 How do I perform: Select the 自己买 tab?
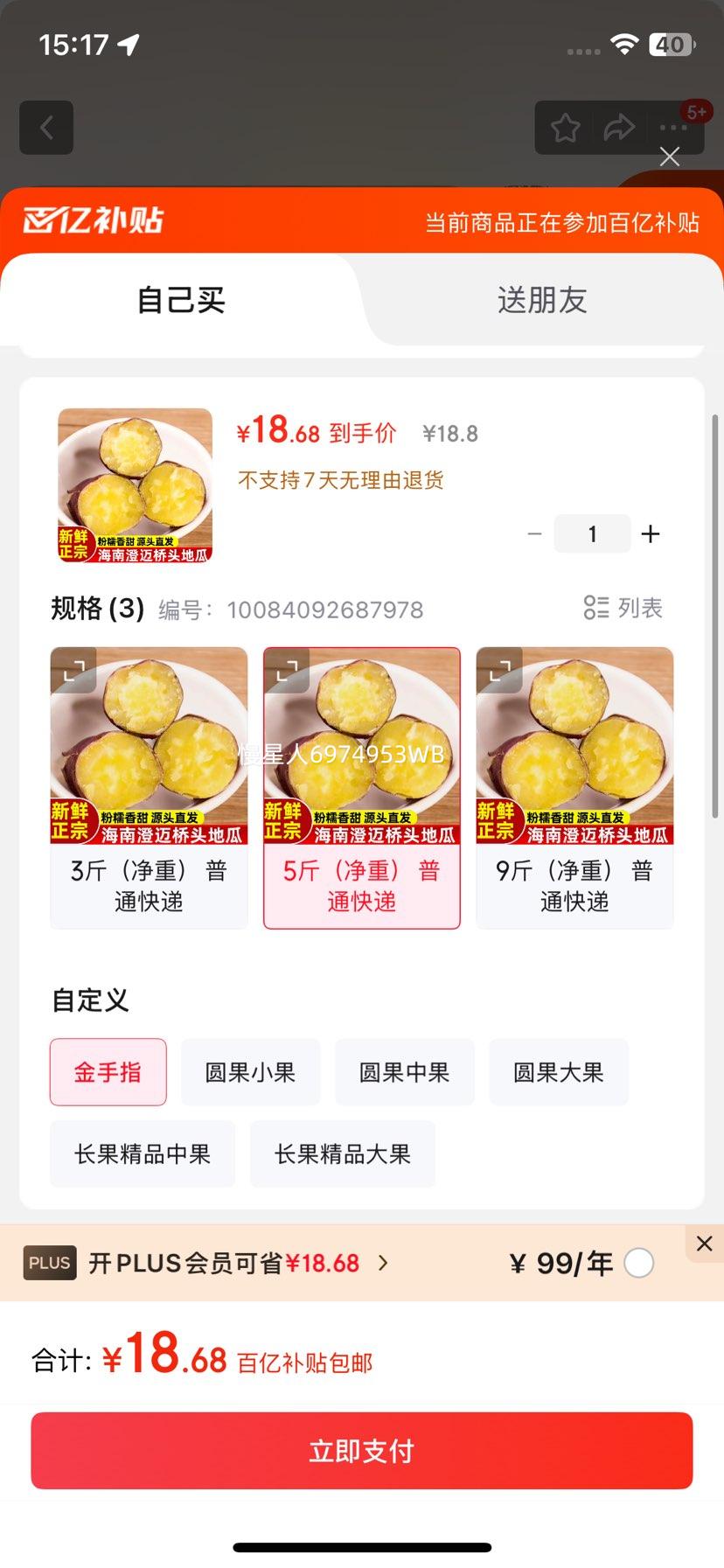point(181,300)
